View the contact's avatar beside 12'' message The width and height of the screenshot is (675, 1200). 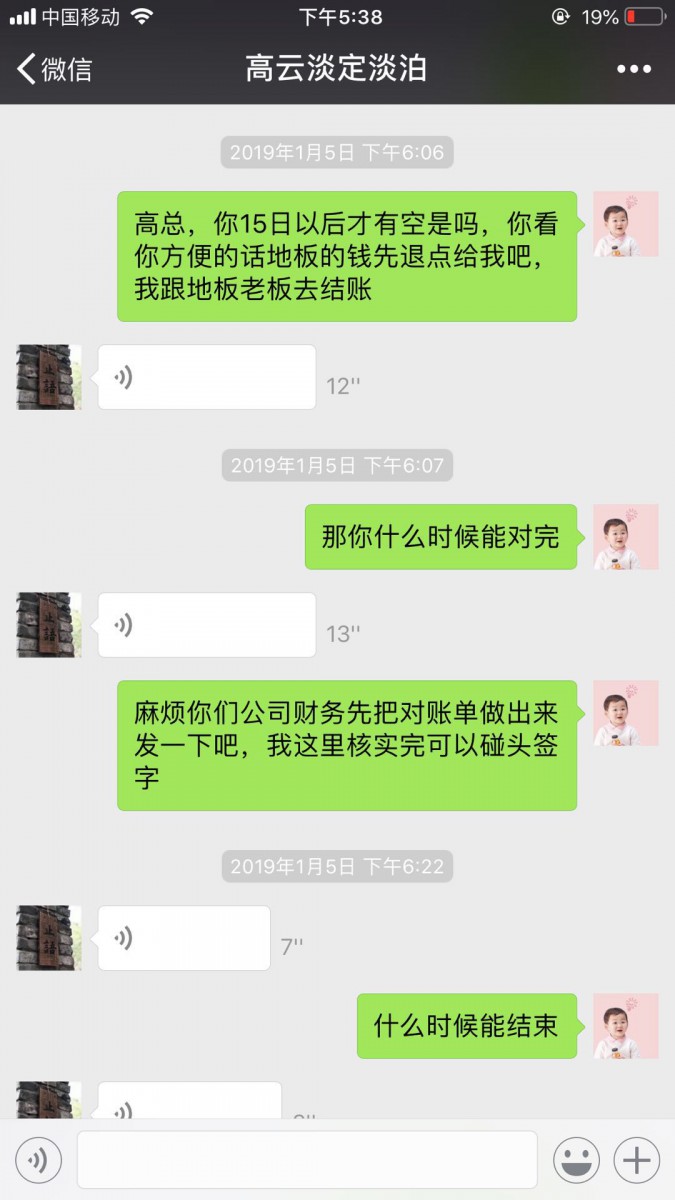[x=49, y=377]
